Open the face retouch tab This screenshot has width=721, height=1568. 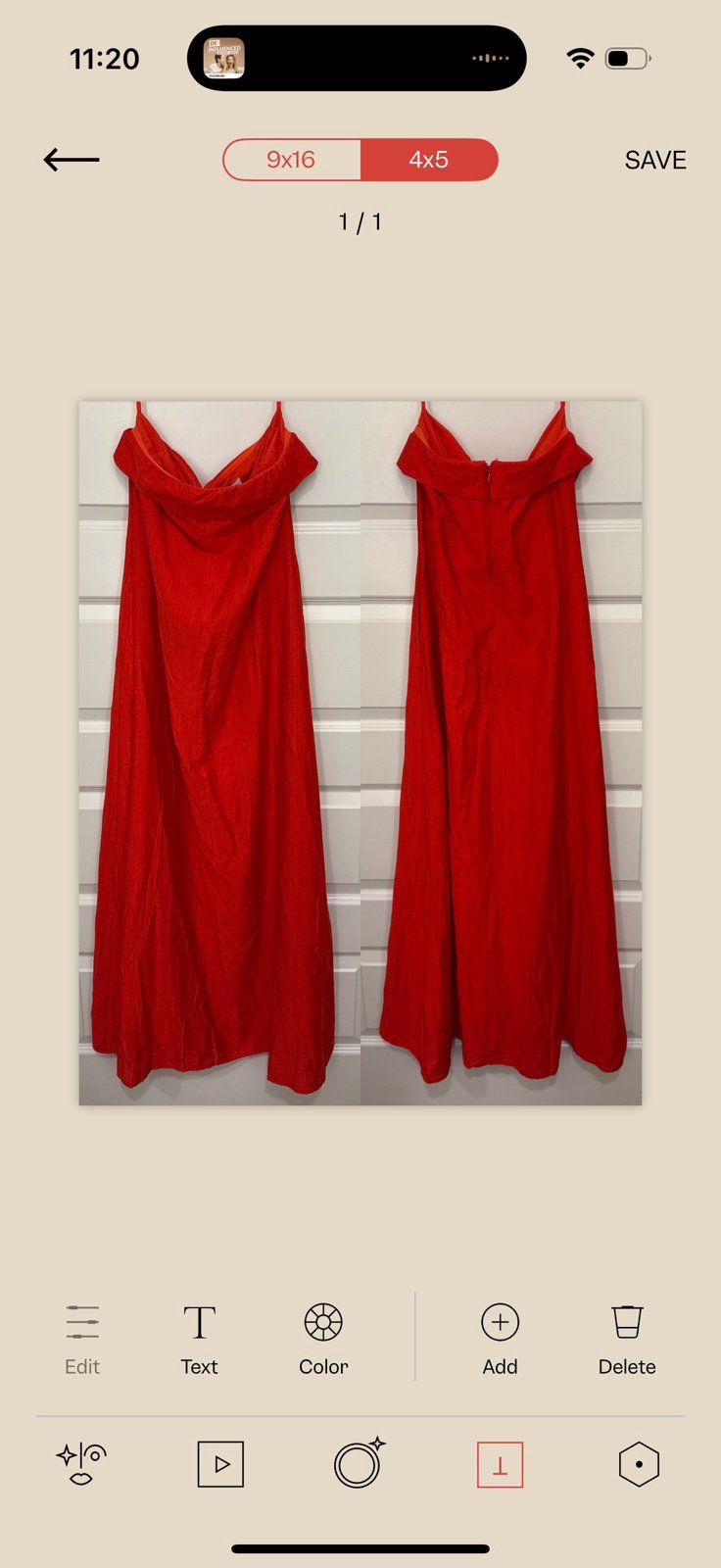pos(81,1464)
